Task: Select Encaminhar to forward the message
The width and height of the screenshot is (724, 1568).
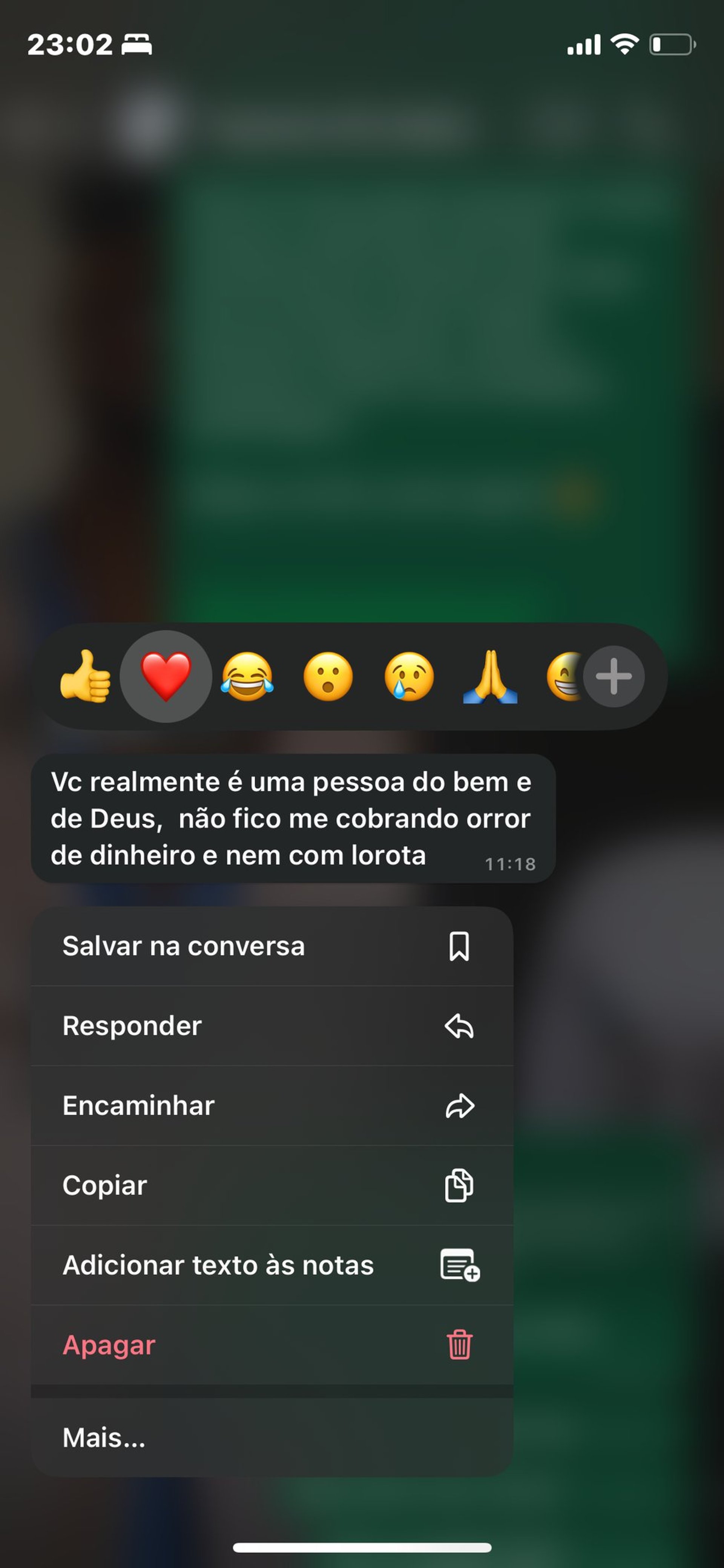Action: pos(271,1106)
